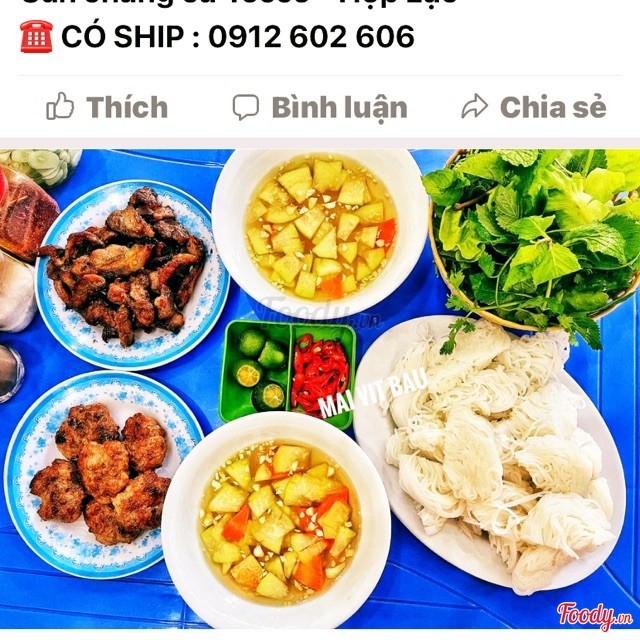640x640 pixels.
Task: Like the post with Thích
Action: (x=107, y=107)
